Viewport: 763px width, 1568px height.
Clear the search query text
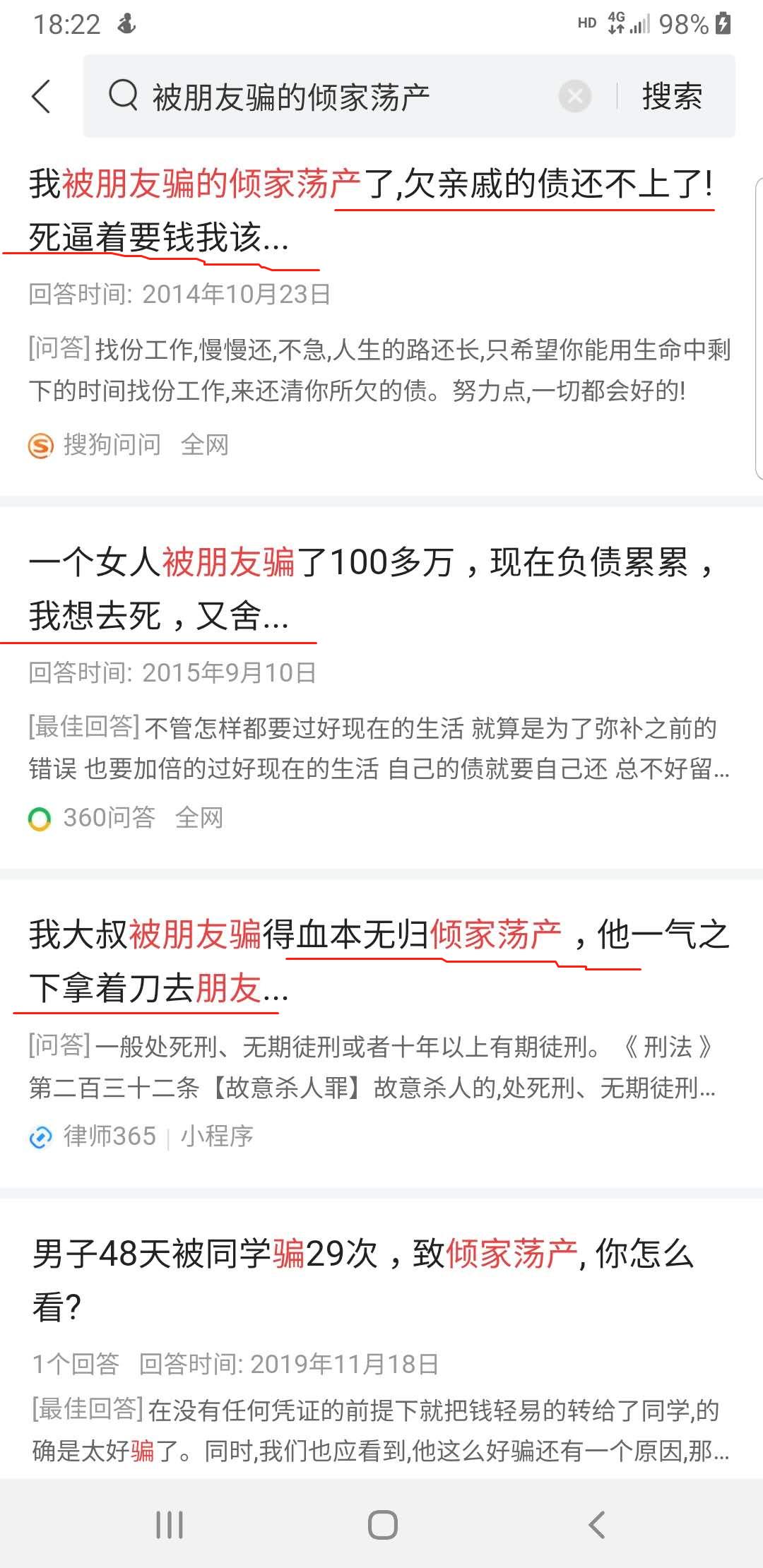[575, 96]
